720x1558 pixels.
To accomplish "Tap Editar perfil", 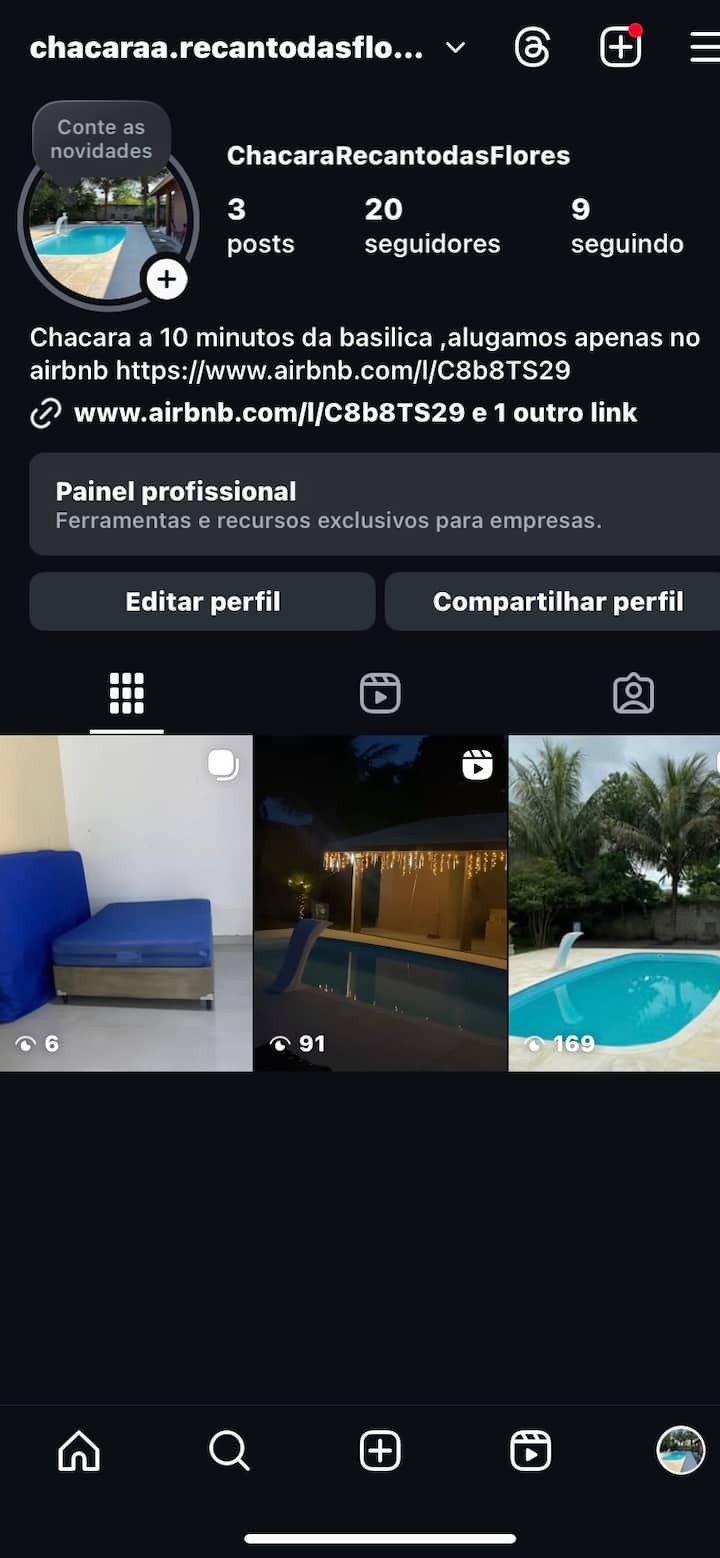I will click(202, 601).
